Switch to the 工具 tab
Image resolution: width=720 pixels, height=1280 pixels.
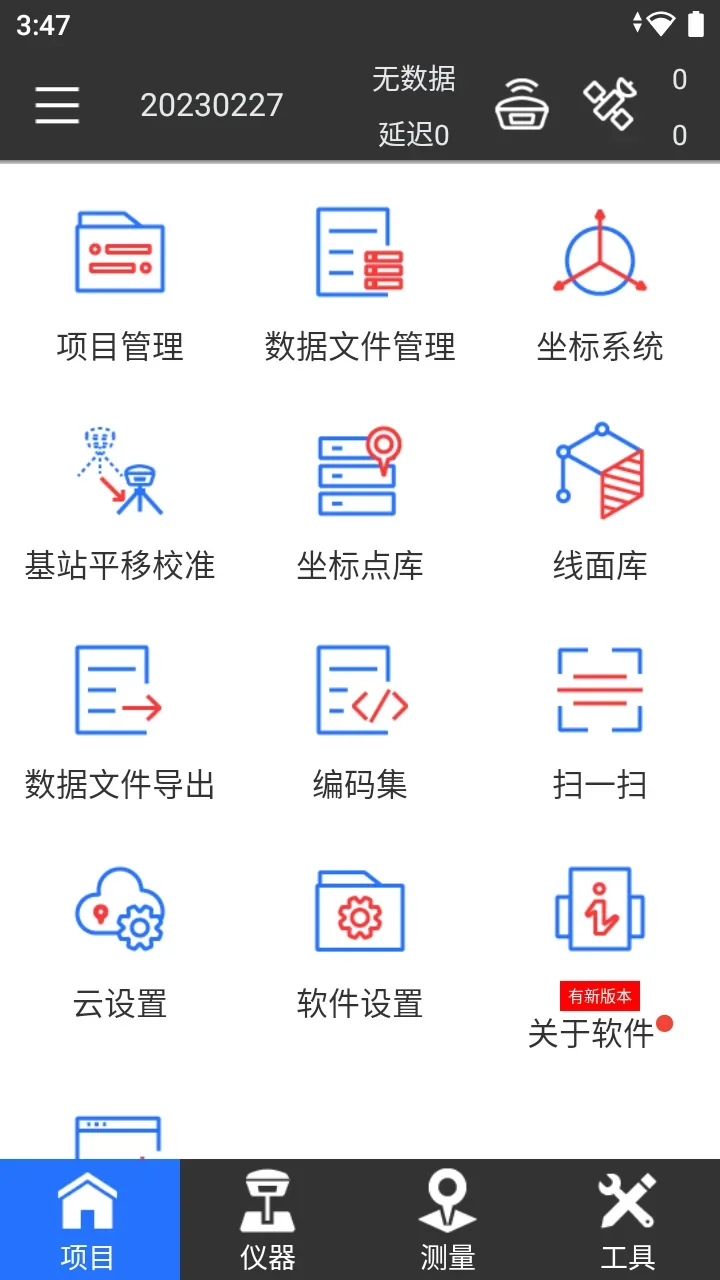point(627,1220)
